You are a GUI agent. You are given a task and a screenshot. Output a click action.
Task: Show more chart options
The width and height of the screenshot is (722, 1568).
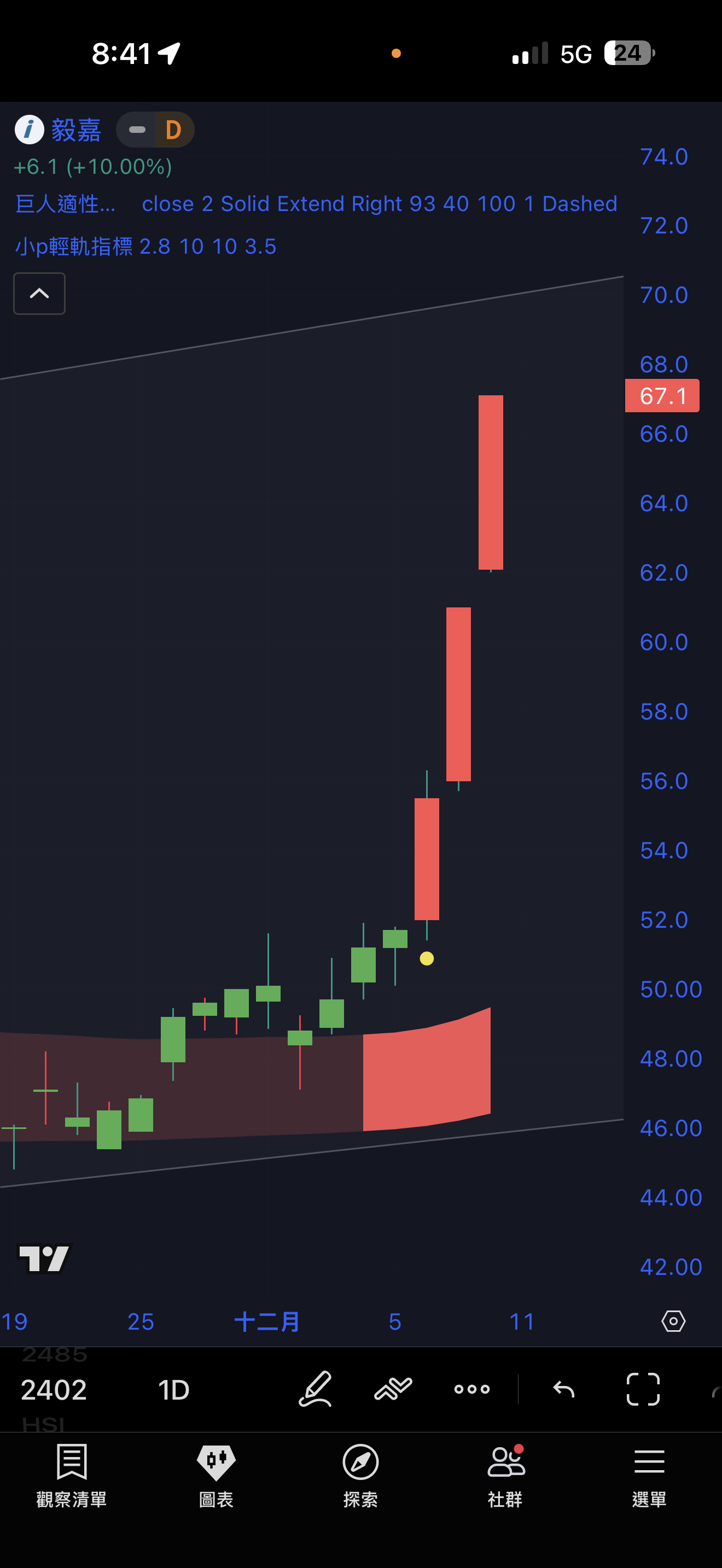pos(472,1389)
